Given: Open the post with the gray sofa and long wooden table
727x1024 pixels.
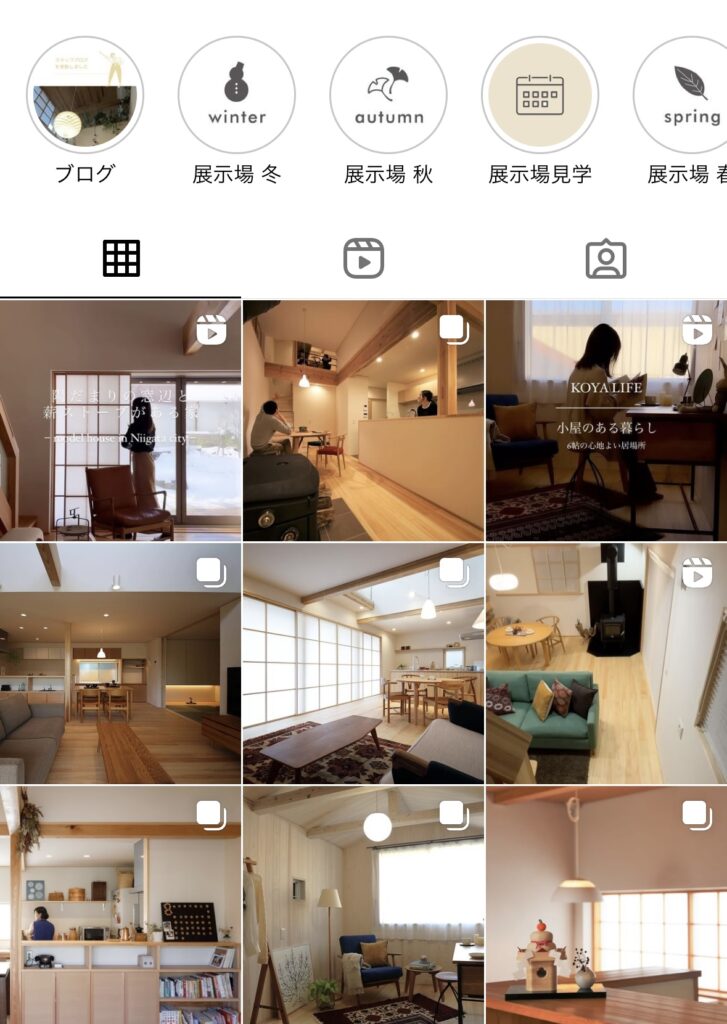Looking at the screenshot, I should 120,663.
